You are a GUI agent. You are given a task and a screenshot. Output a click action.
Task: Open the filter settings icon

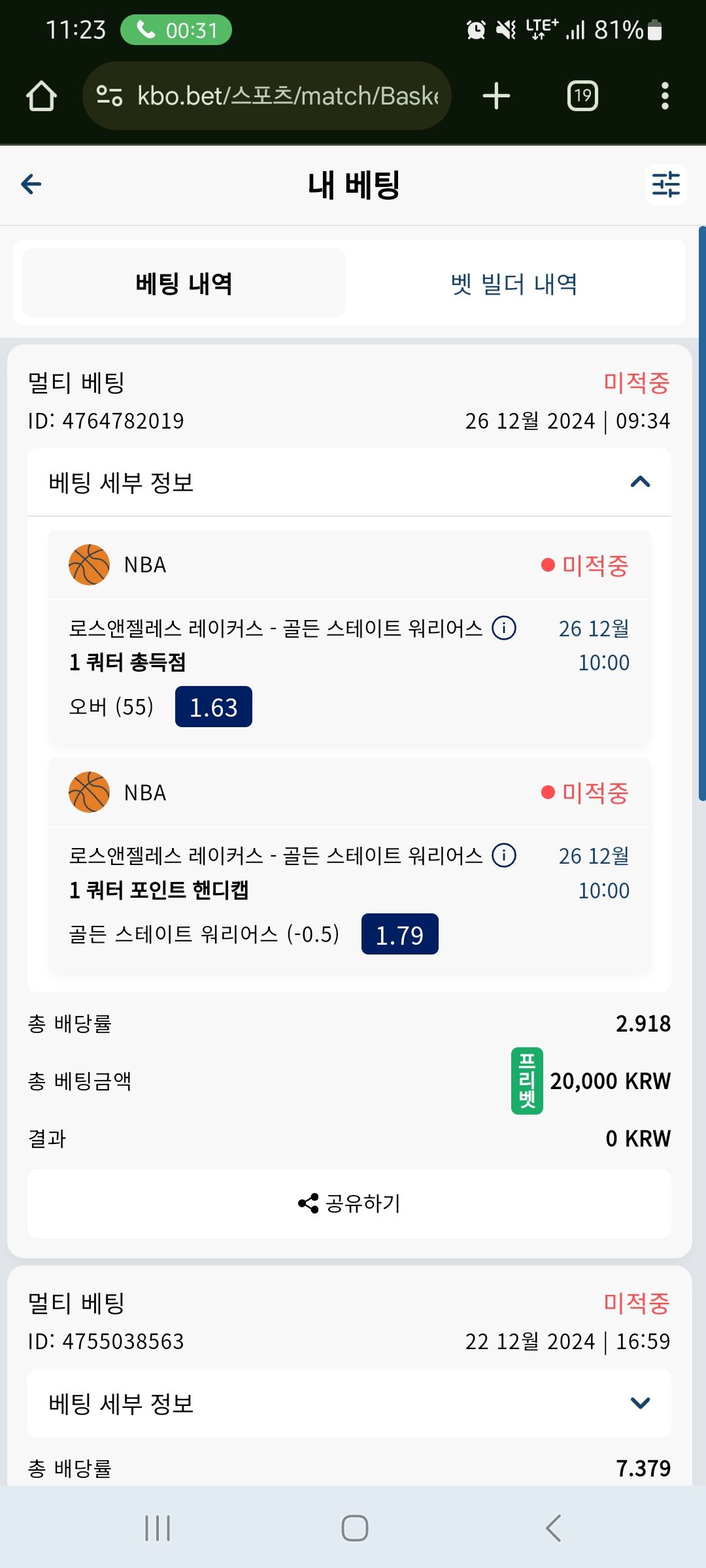pos(666,184)
